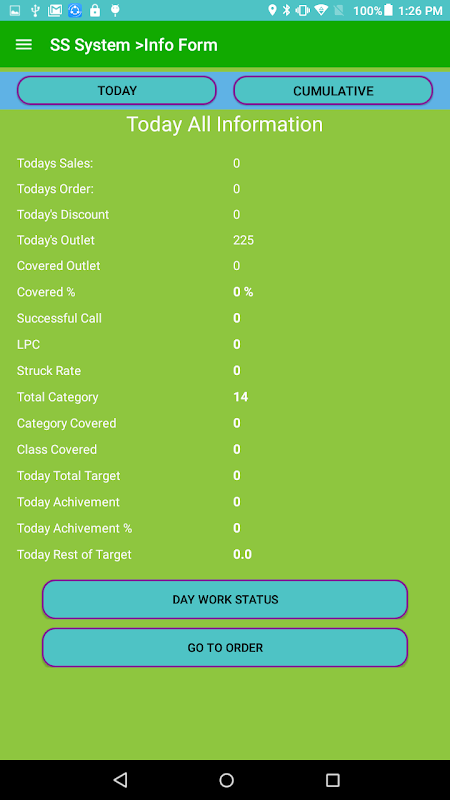Go back using the system back button
Image resolution: width=450 pixels, height=800 pixels.
click(120, 780)
